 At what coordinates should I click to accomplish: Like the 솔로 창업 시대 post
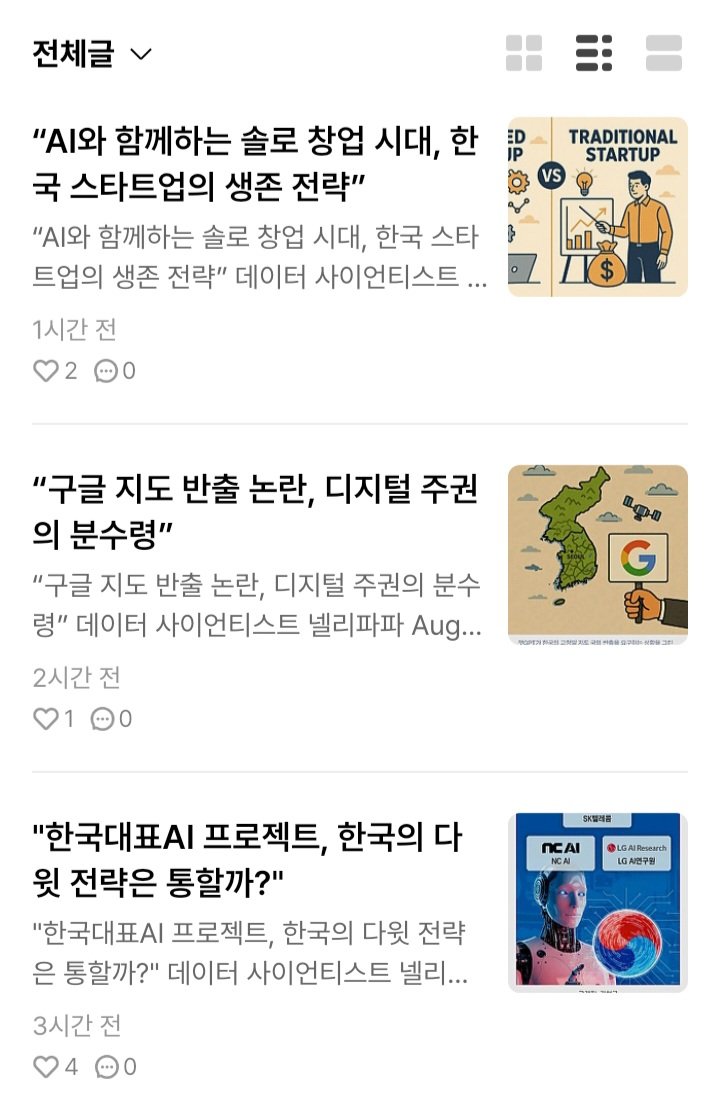point(46,371)
